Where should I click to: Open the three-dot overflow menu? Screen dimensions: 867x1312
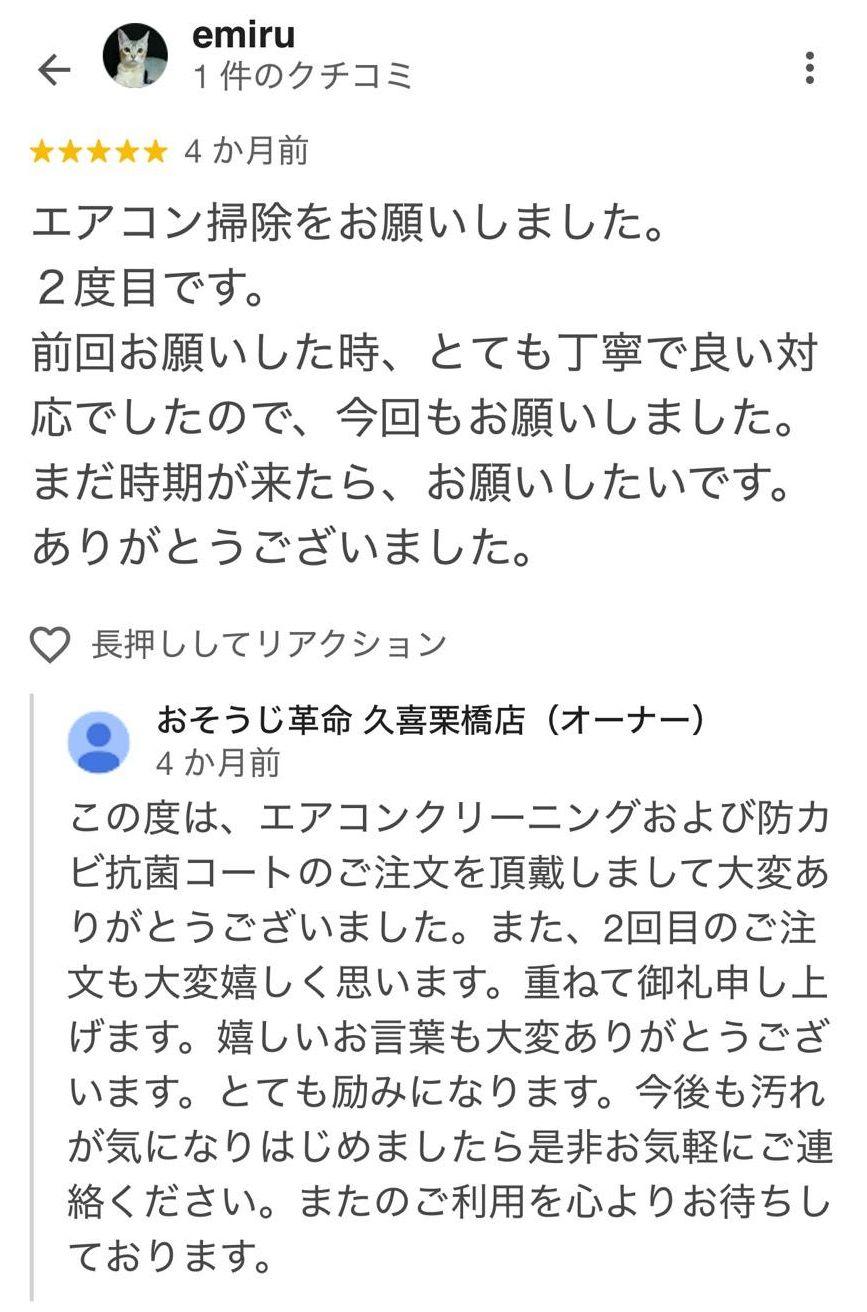click(x=809, y=68)
